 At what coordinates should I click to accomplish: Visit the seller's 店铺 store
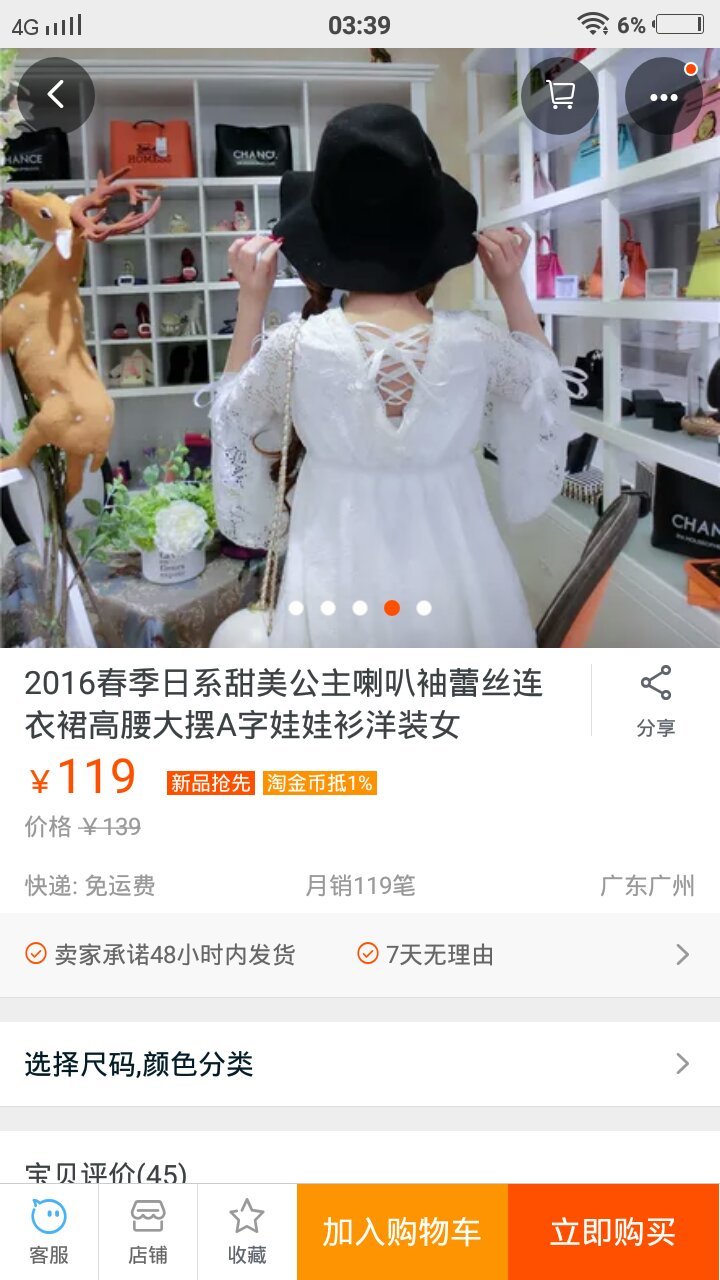(148, 1232)
